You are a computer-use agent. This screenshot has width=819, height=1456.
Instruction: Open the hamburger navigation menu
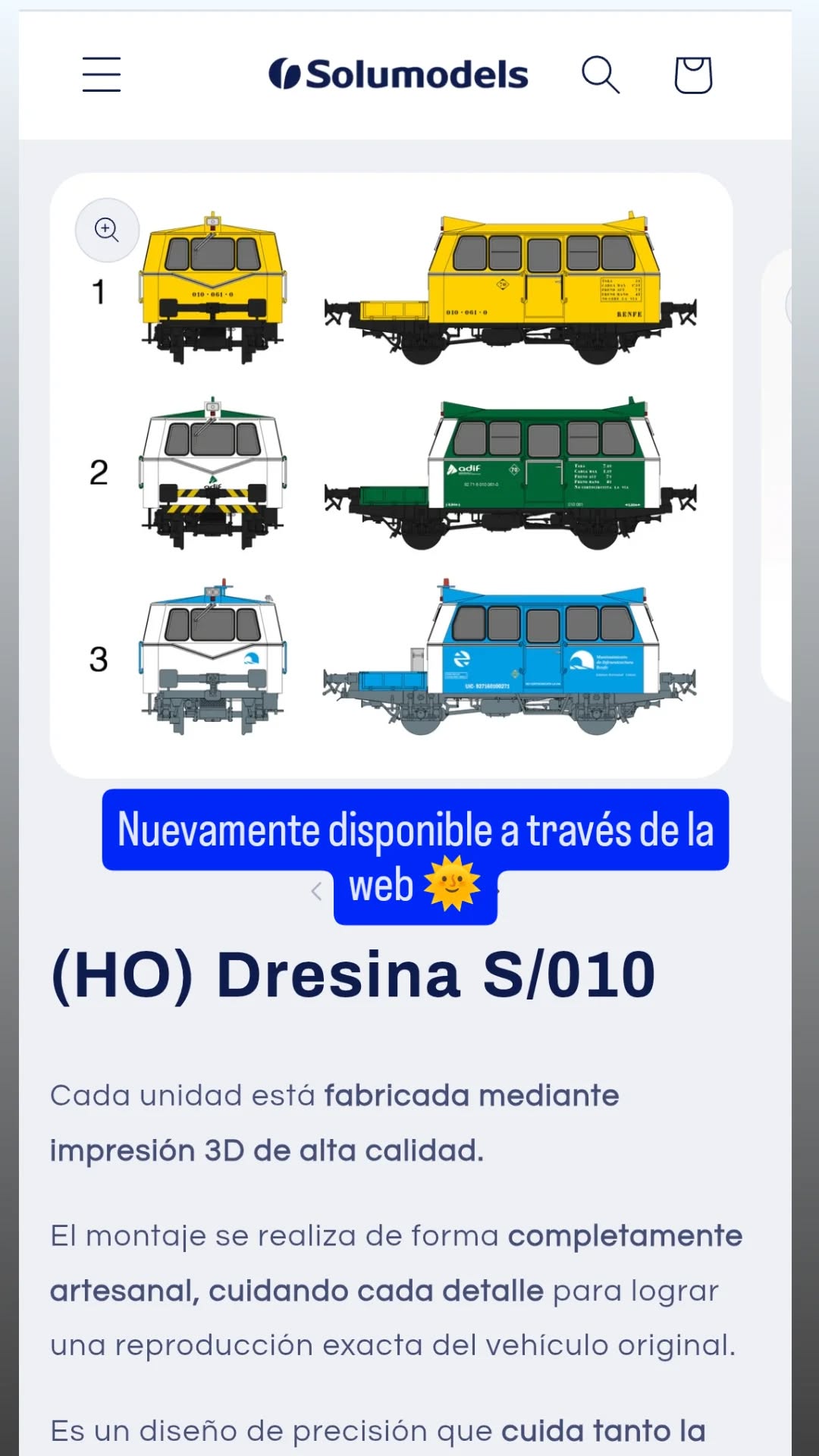tap(102, 74)
